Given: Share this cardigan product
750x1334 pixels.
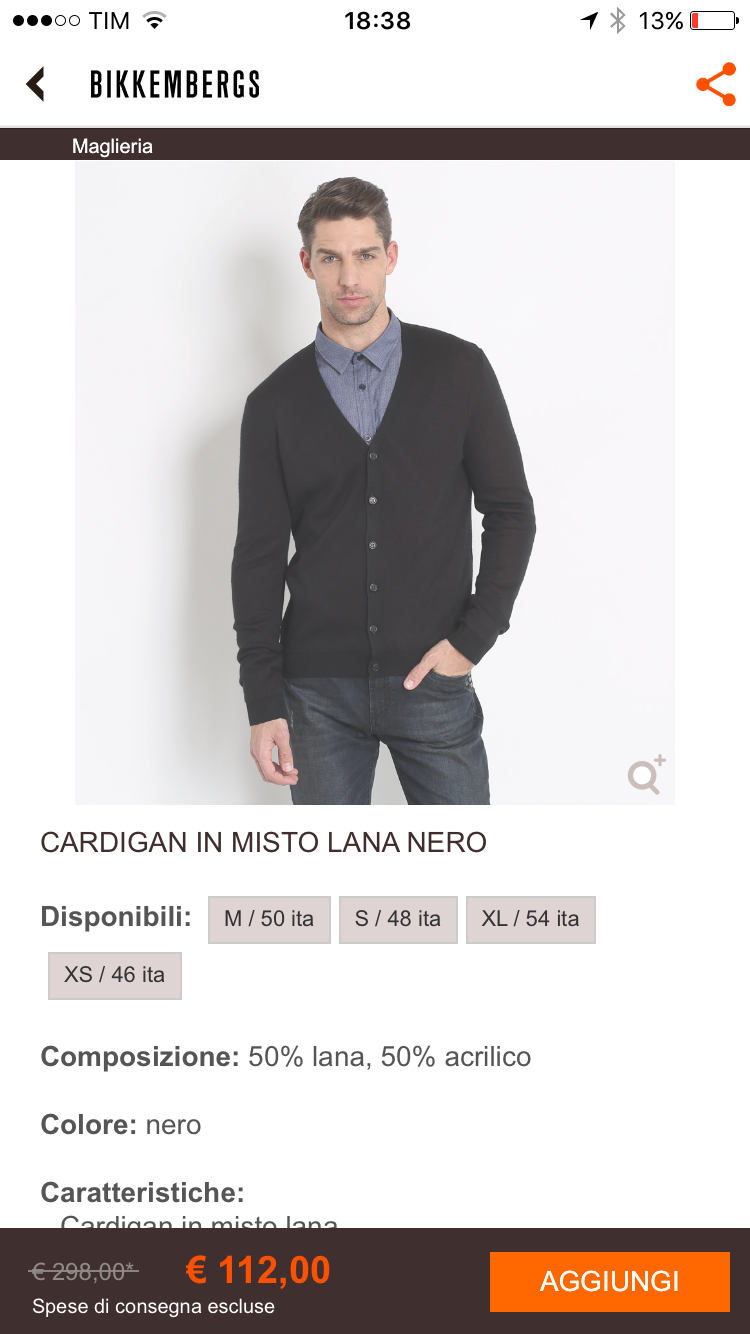Looking at the screenshot, I should coord(715,85).
